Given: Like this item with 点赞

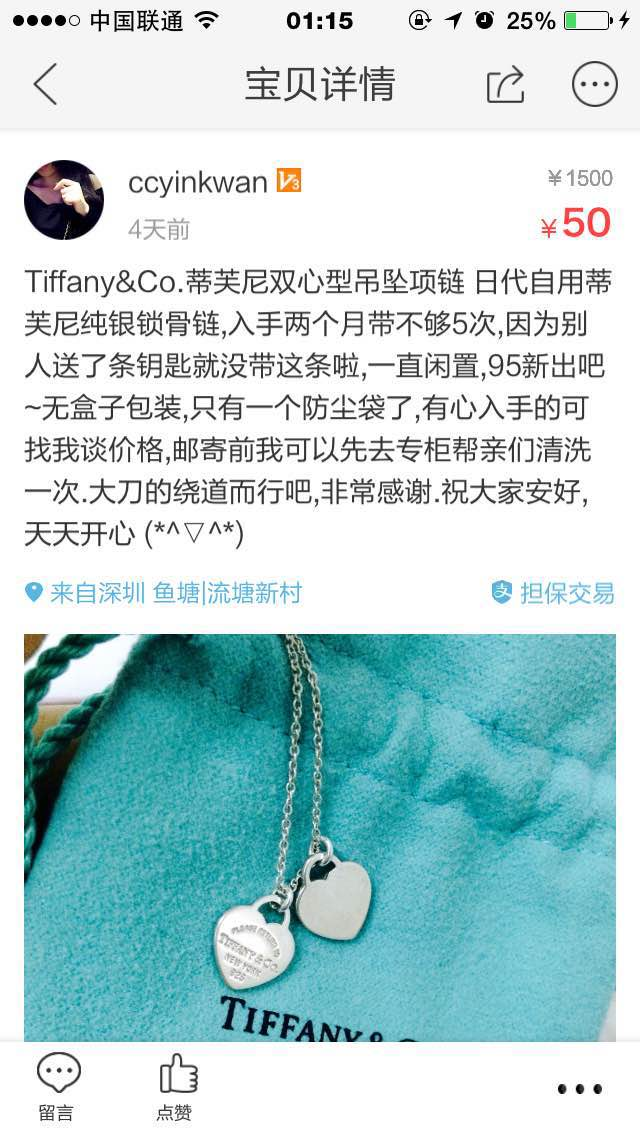Looking at the screenshot, I should pyautogui.click(x=175, y=1087).
